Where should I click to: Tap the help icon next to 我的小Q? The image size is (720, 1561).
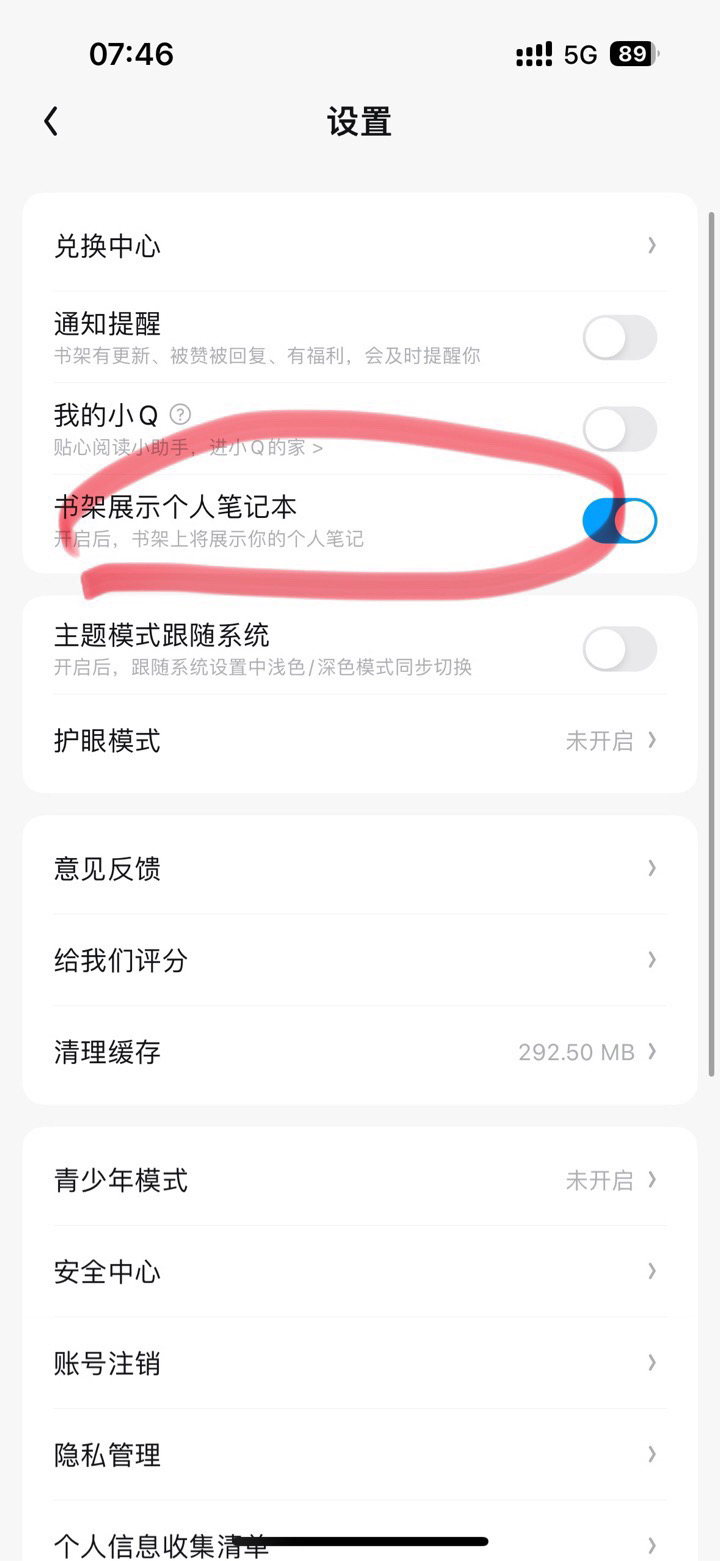[180, 414]
